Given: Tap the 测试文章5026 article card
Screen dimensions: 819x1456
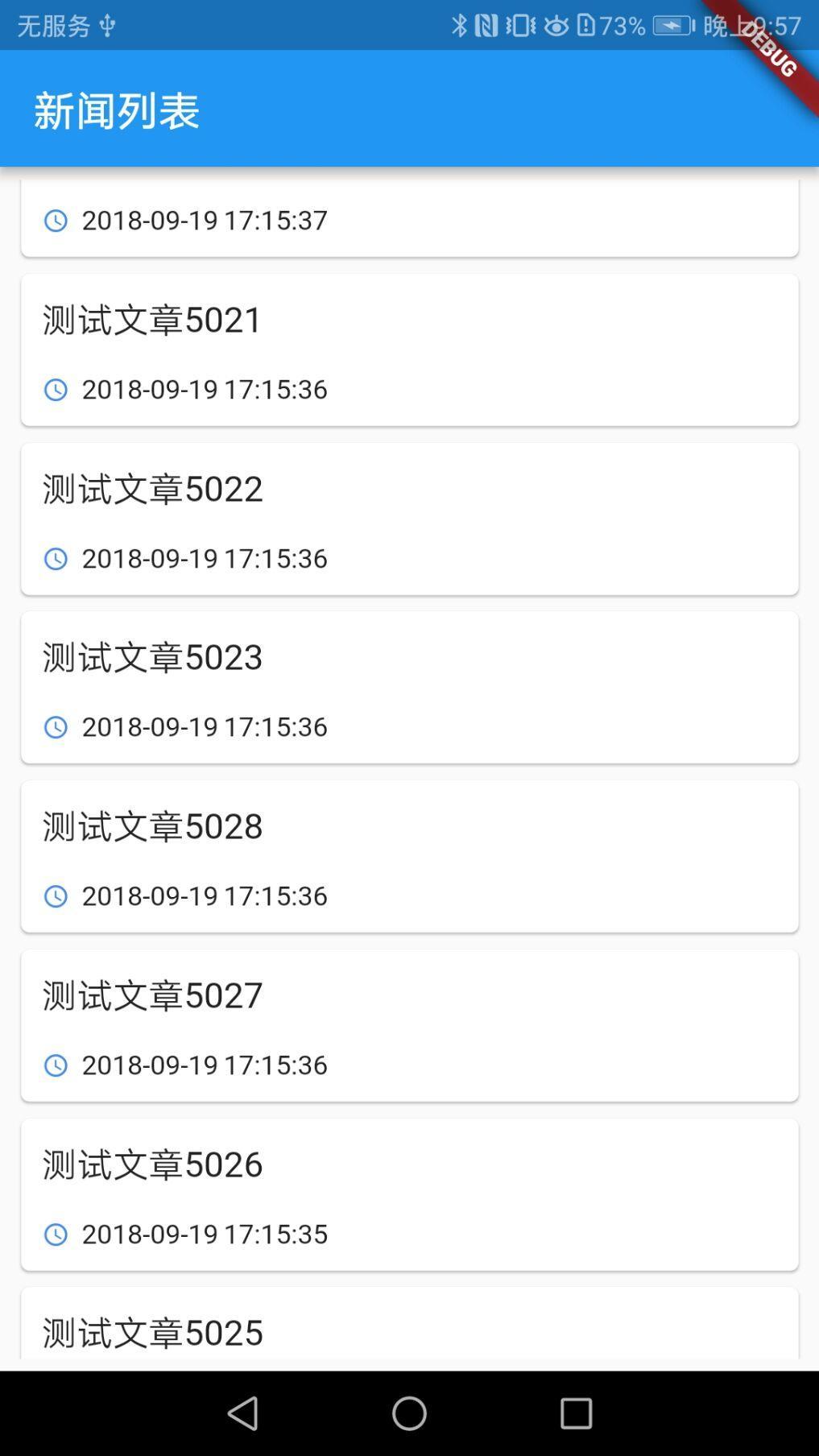Looking at the screenshot, I should coord(409,1194).
